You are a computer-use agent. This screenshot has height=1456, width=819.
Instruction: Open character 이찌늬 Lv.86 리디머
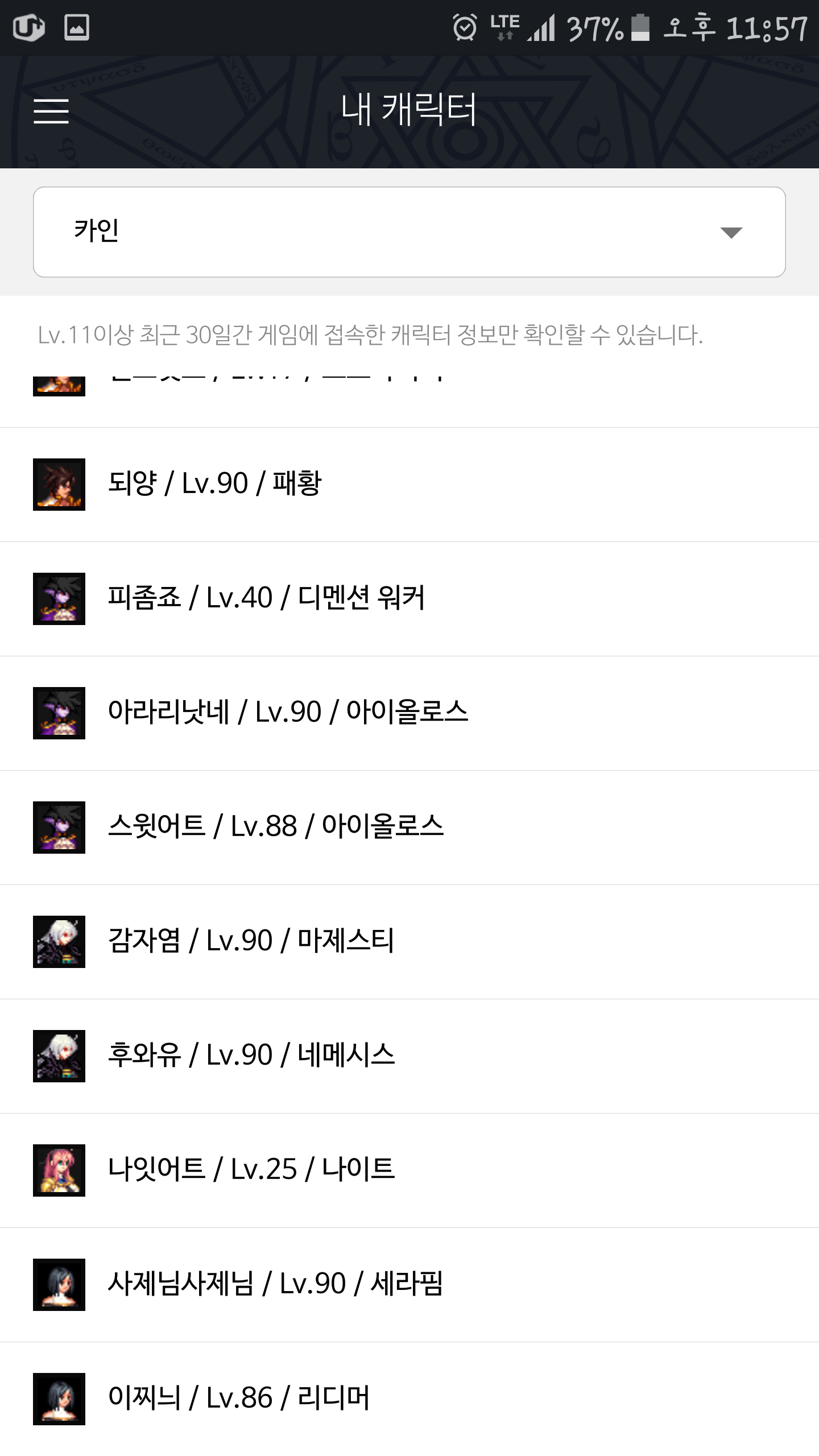pos(409,1399)
